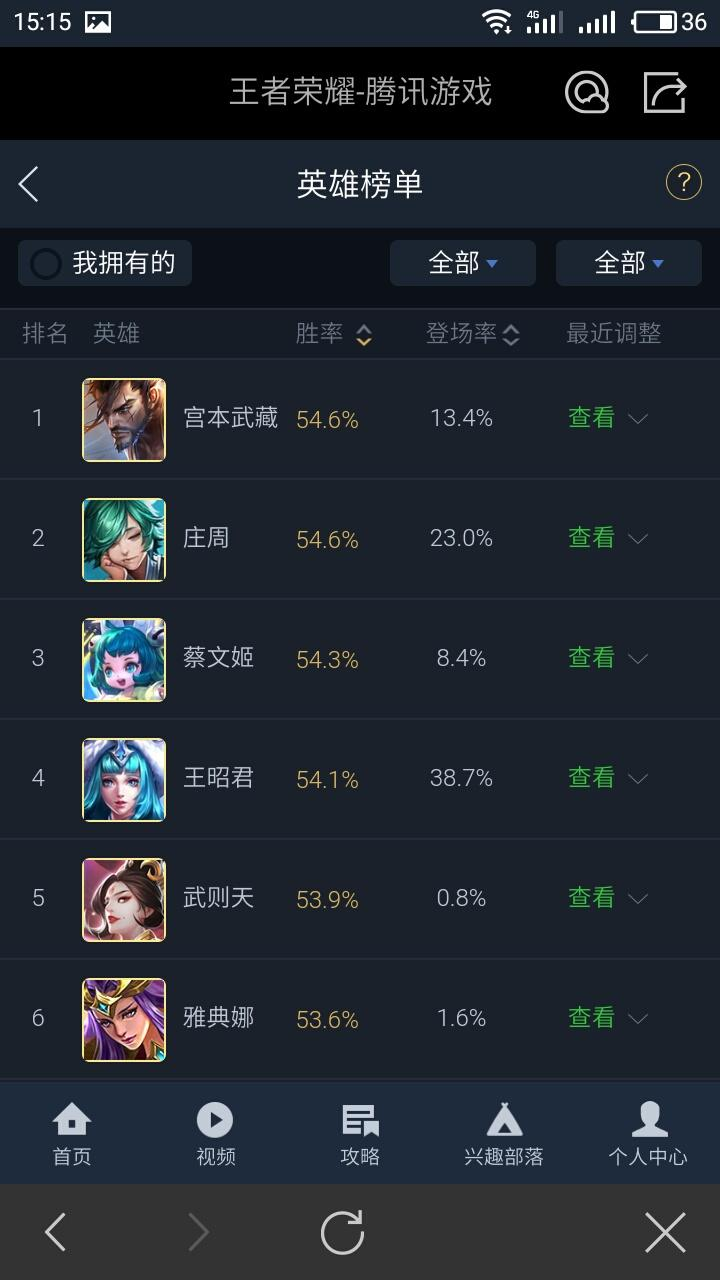Reload the page with refresh button
The image size is (720, 1280).
(x=342, y=1232)
